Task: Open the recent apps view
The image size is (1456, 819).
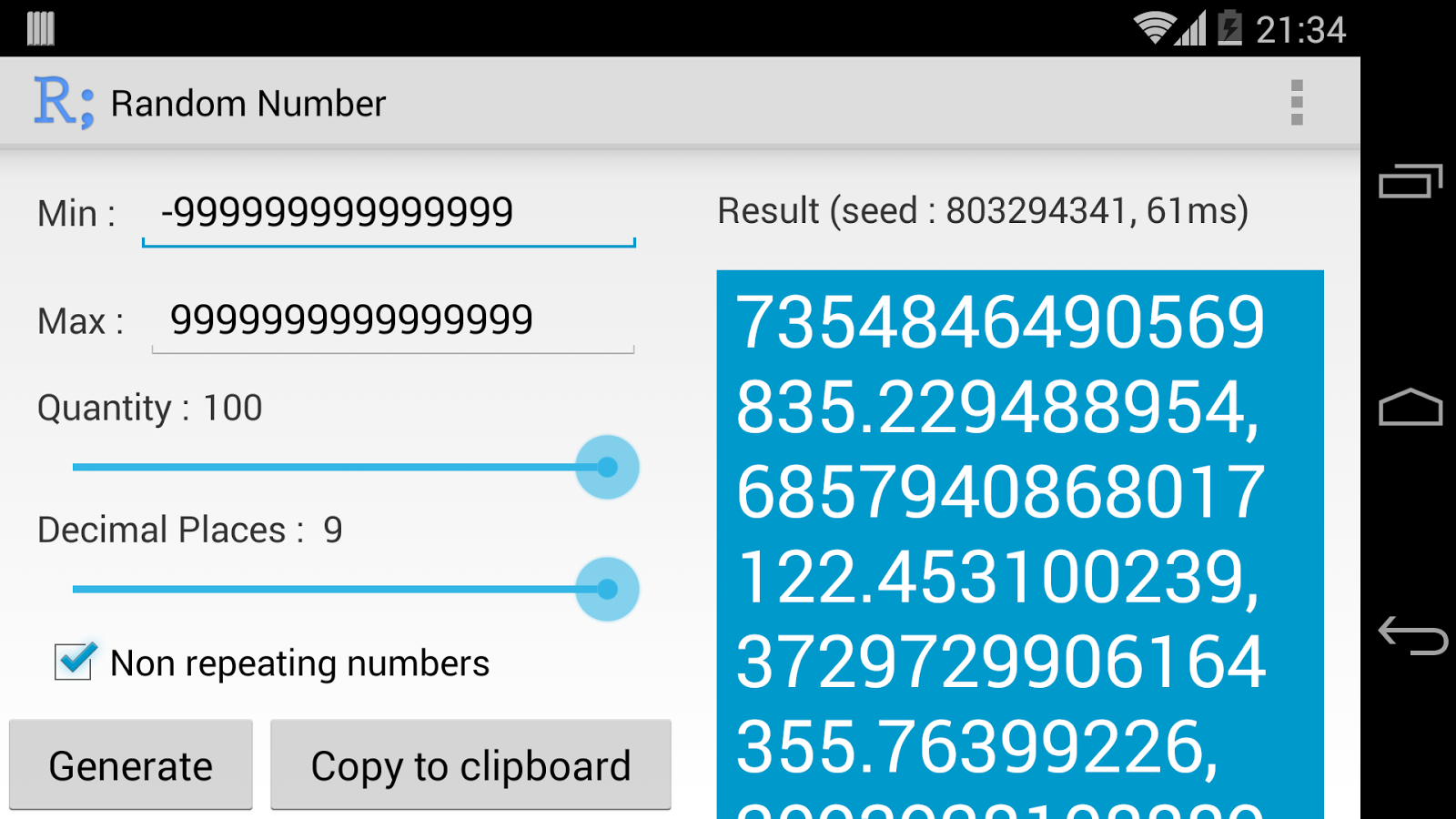Action: [1411, 181]
